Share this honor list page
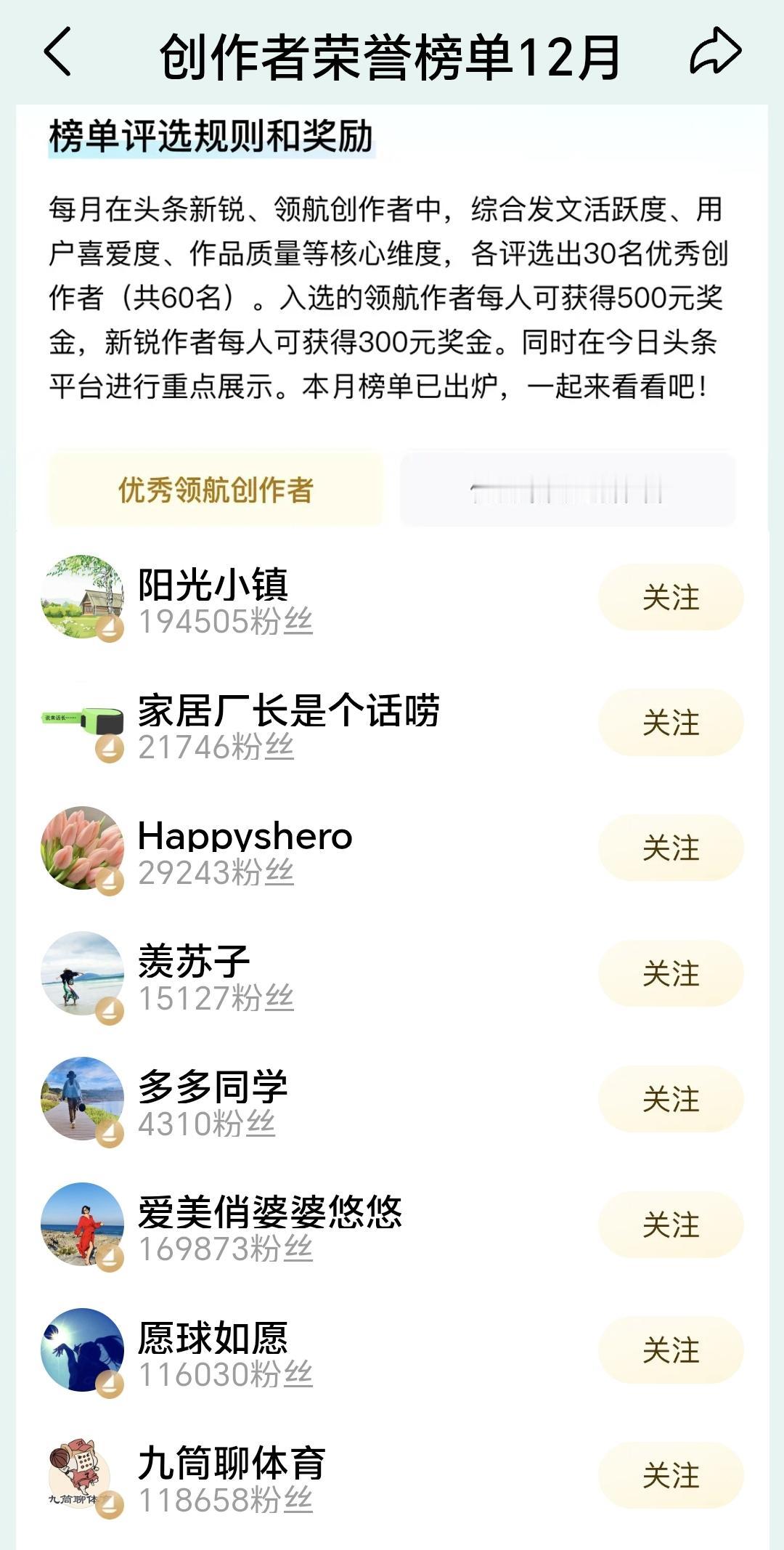Screen dimensions: 784x1550 715,52
